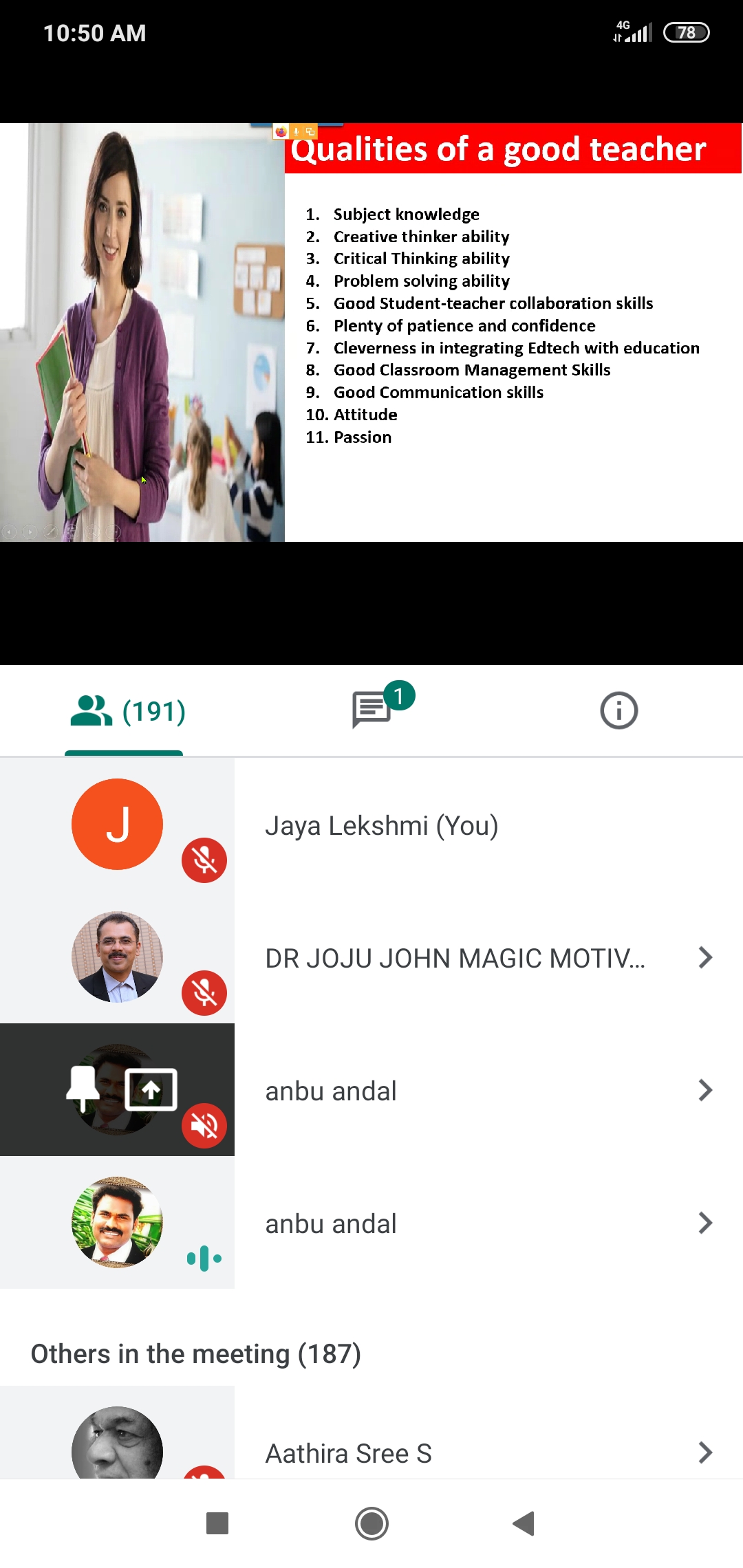Open Aathira Sree S participant options

[371, 1434]
